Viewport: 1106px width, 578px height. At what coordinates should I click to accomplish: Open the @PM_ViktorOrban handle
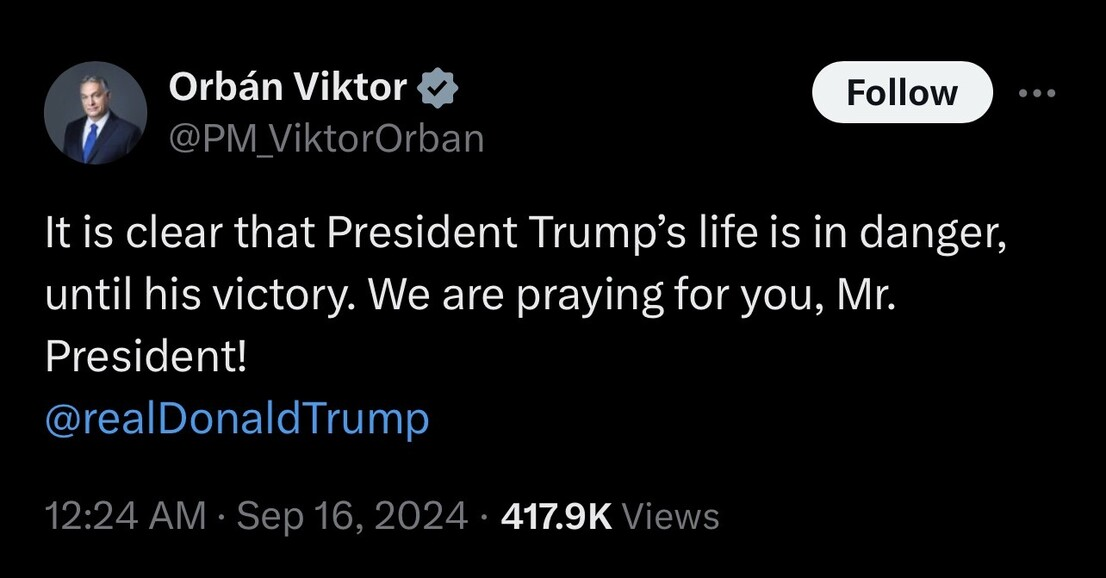point(326,137)
